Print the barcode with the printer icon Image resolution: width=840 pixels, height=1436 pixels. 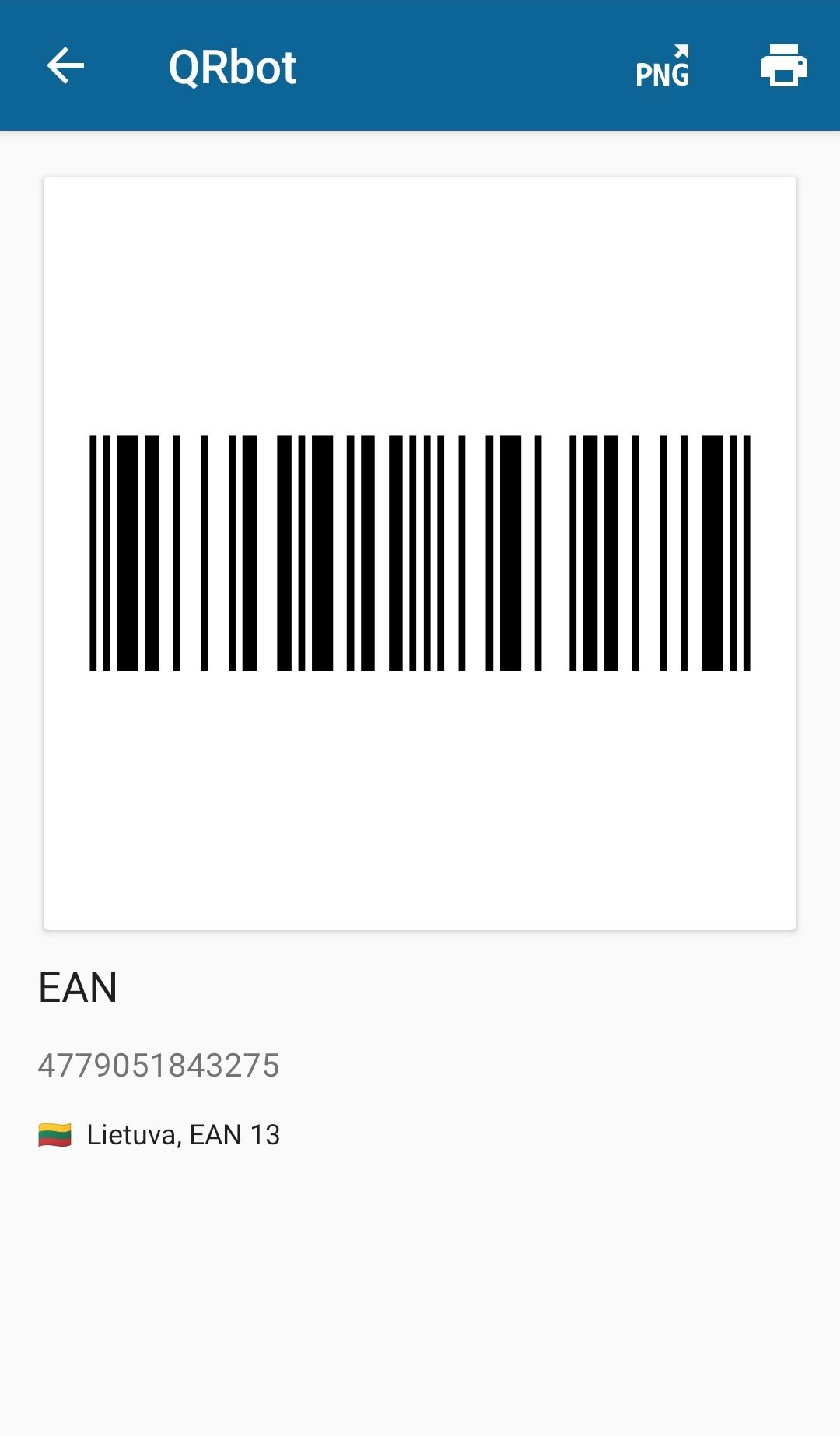[x=783, y=65]
